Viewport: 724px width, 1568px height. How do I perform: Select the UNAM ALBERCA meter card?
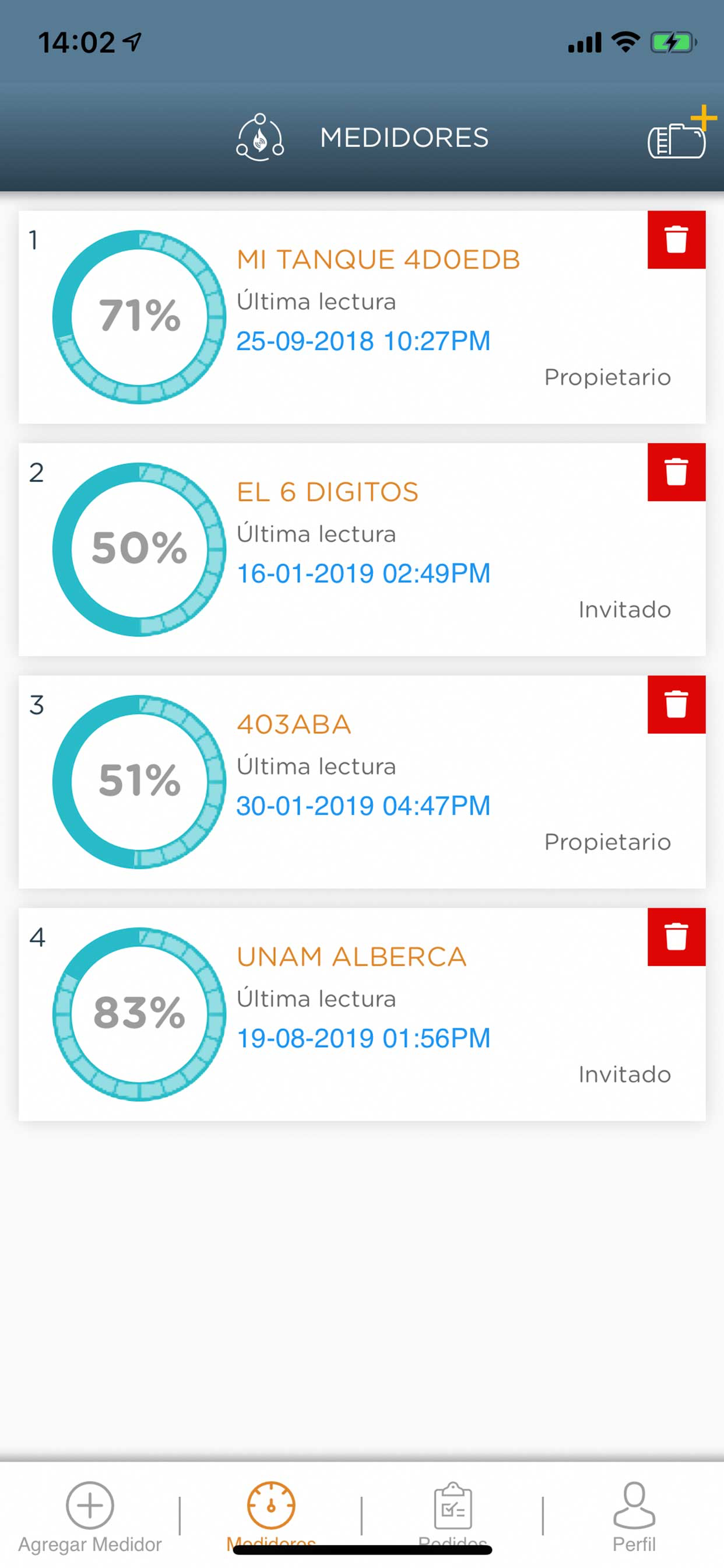362,1014
